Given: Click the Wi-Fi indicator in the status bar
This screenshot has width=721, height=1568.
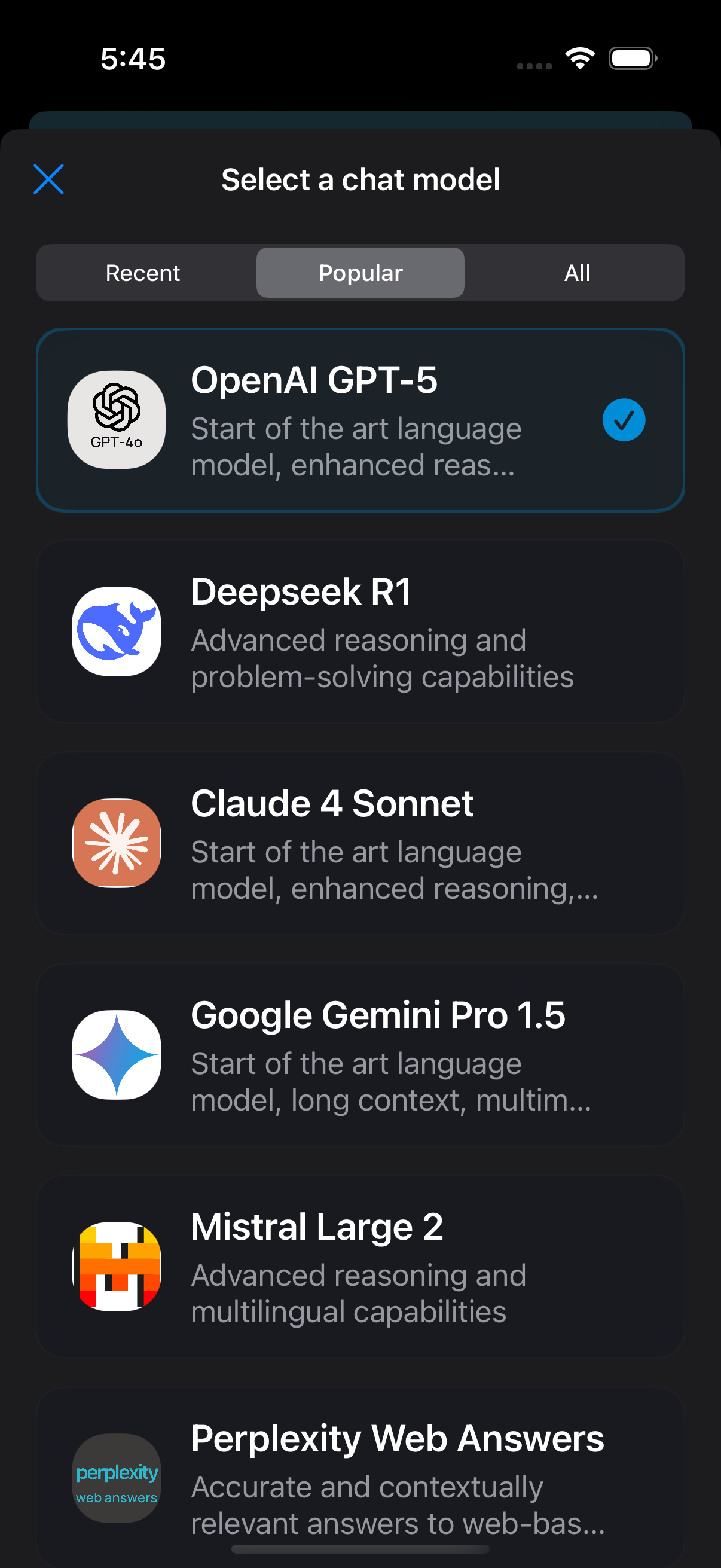Looking at the screenshot, I should (x=580, y=58).
